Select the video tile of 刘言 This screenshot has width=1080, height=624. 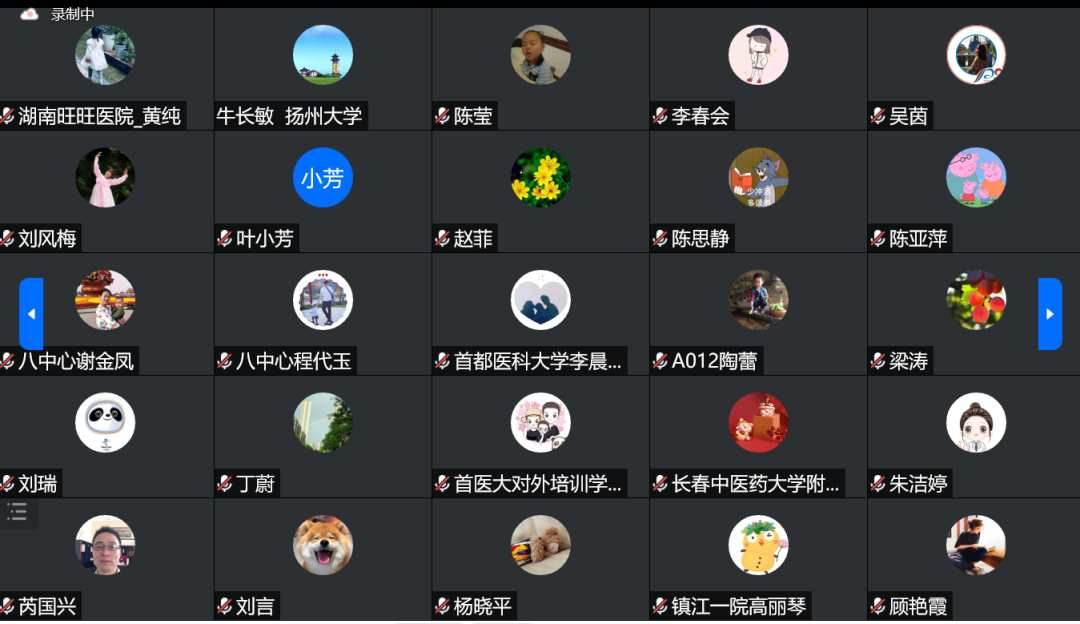tap(323, 557)
